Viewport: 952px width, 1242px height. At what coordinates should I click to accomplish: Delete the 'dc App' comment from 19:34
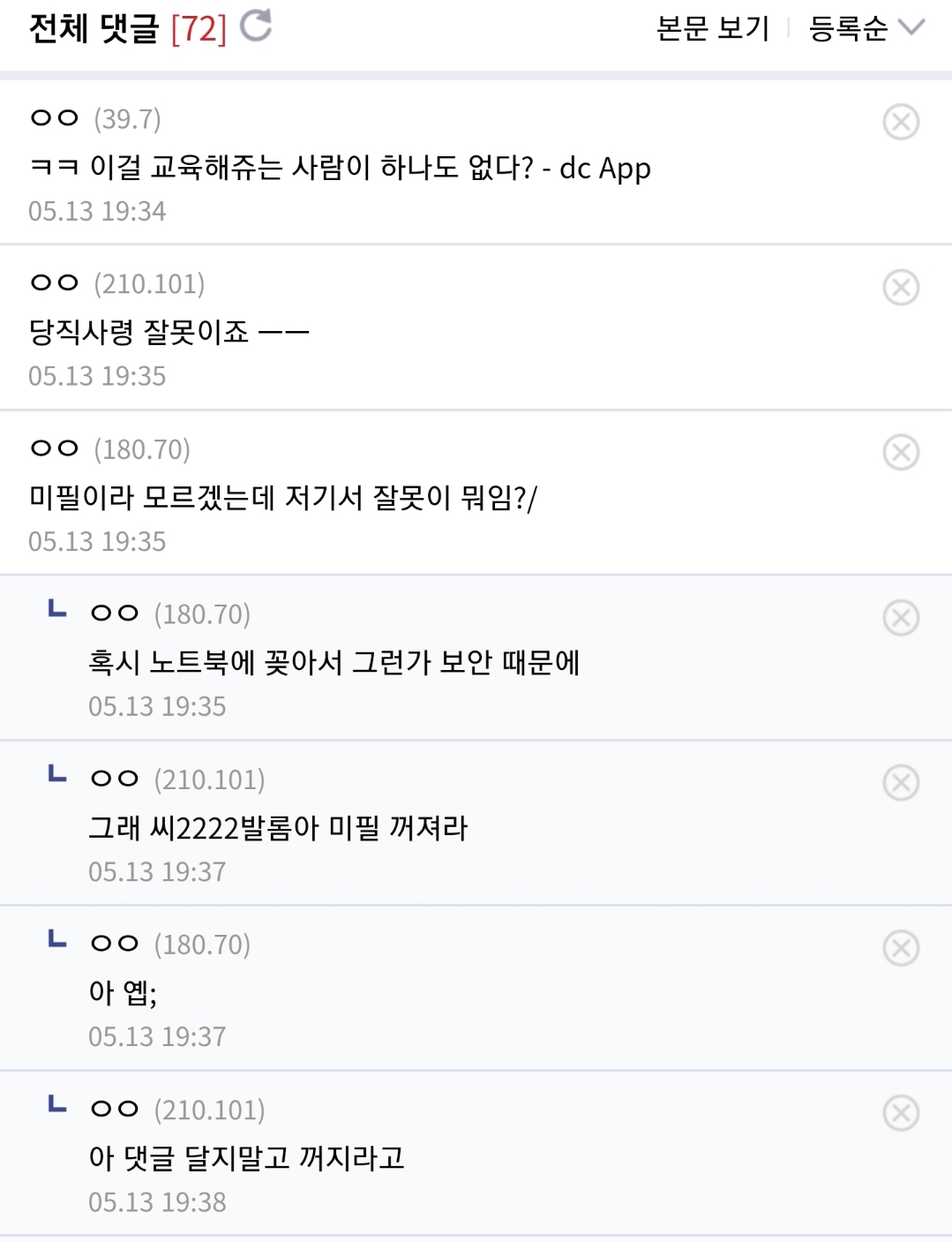pyautogui.click(x=901, y=122)
